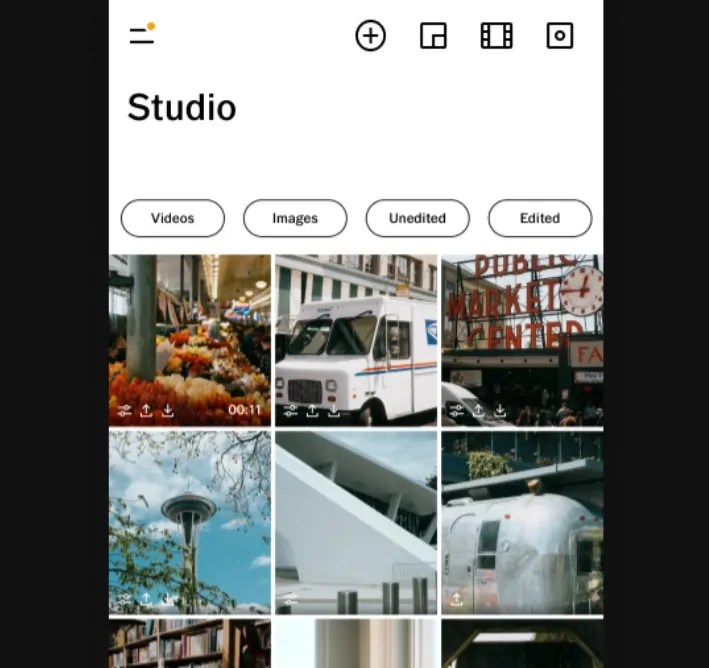Tap the upload icon on the silver trailer photo
This screenshot has width=709, height=668.
pos(457,600)
